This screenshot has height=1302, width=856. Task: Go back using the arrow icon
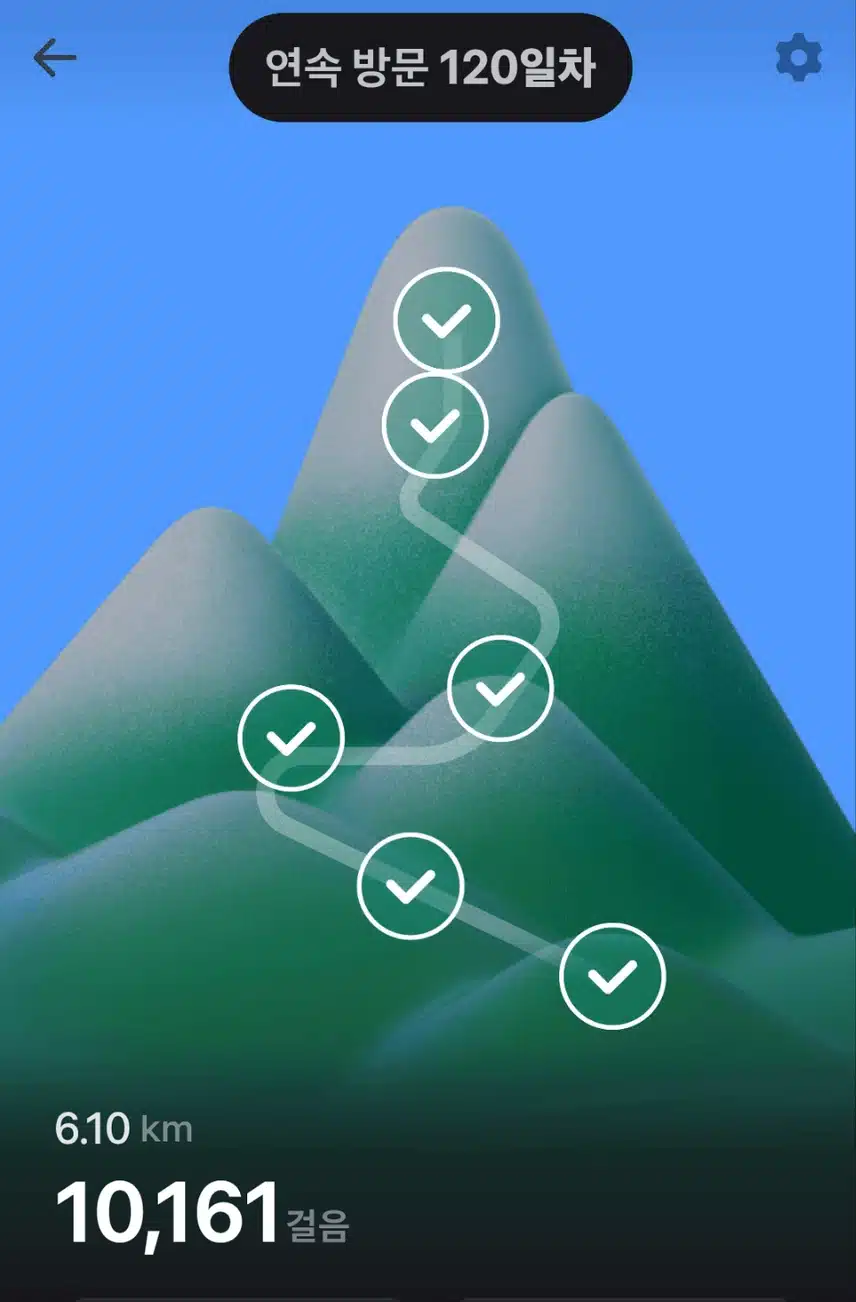(54, 59)
